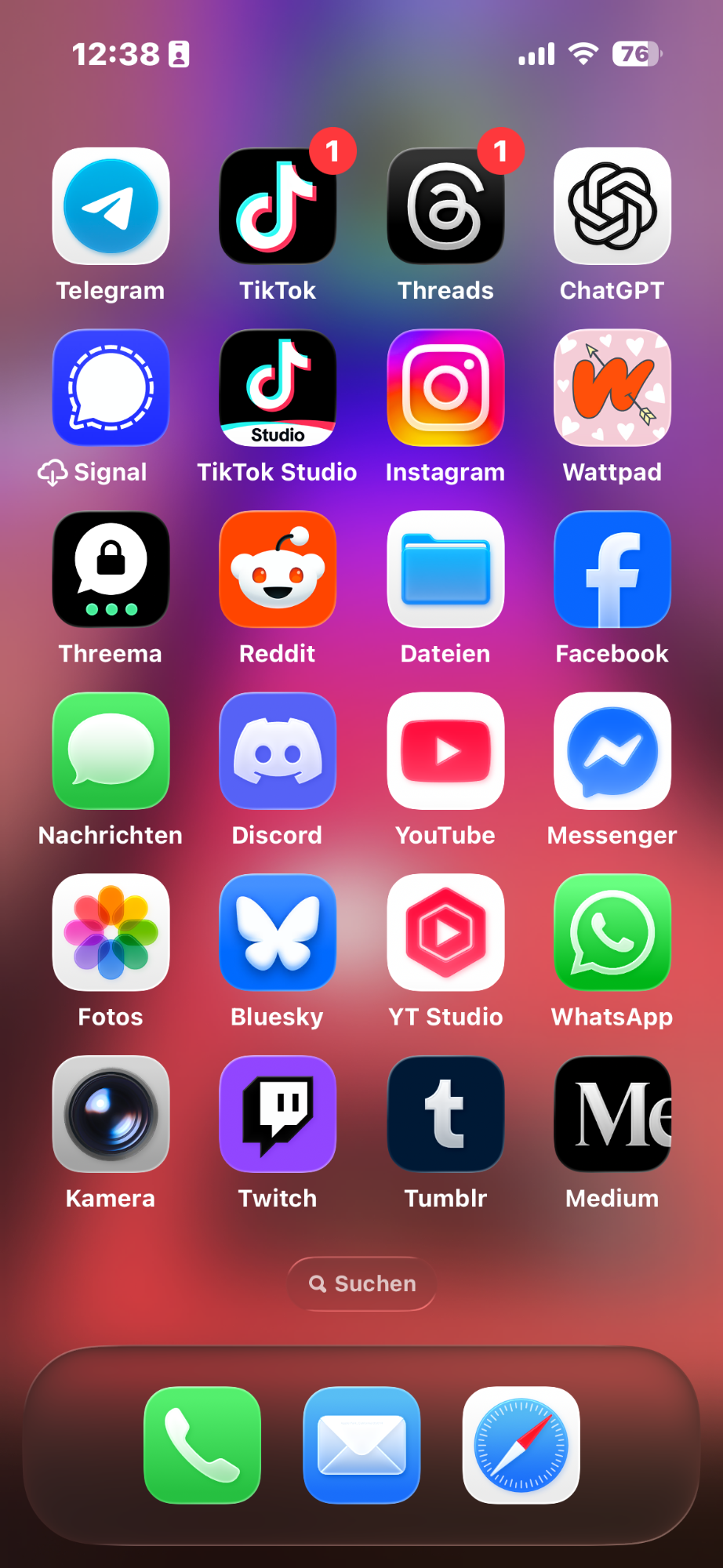Launch the Reddit app
The image size is (723, 1568).
tap(278, 569)
